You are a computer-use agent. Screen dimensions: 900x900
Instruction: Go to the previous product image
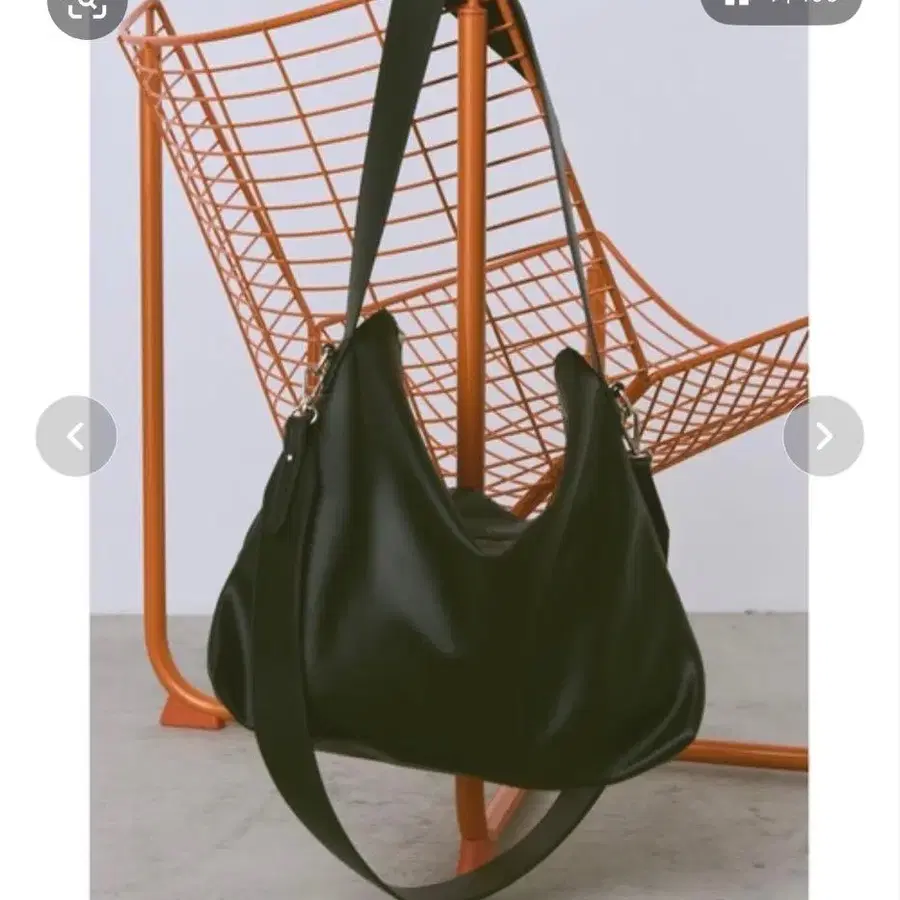76,436
